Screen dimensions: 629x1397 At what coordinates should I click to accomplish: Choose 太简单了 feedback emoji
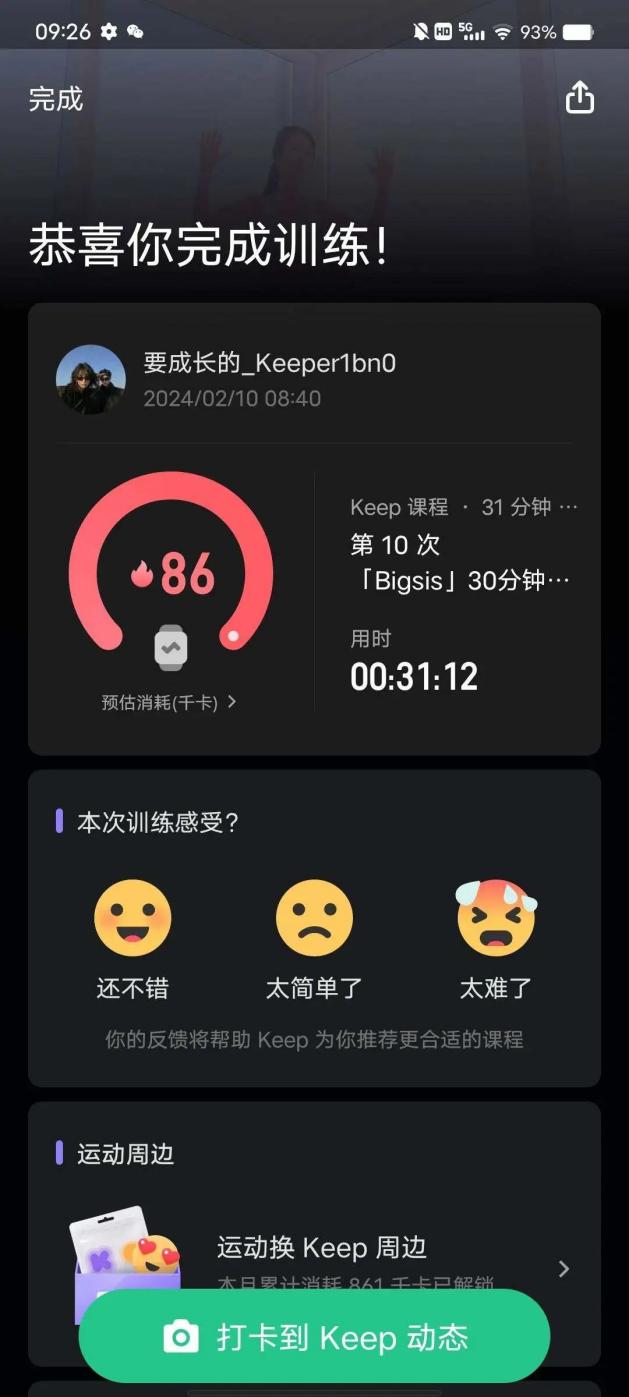coord(314,919)
